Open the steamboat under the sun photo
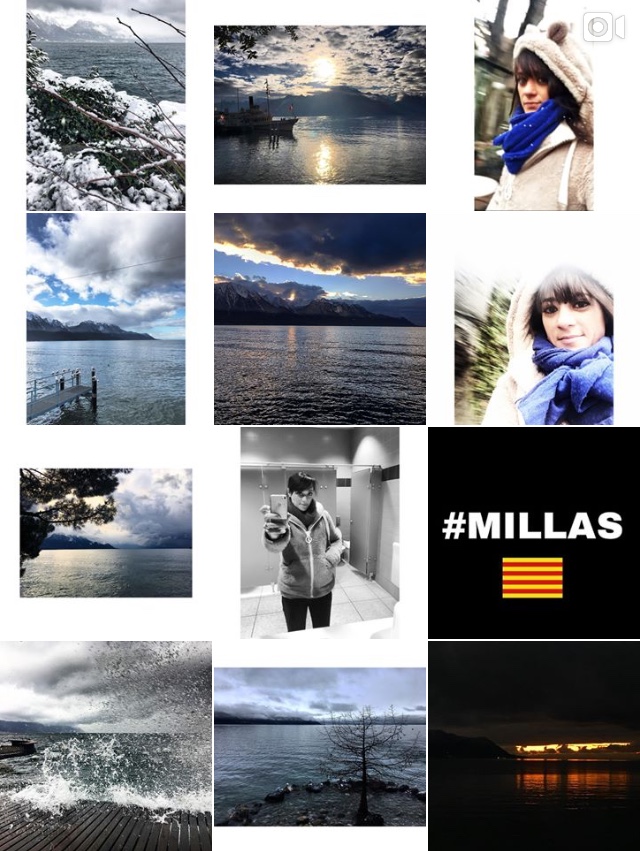Screen dimensions: 640x851 (x=319, y=105)
